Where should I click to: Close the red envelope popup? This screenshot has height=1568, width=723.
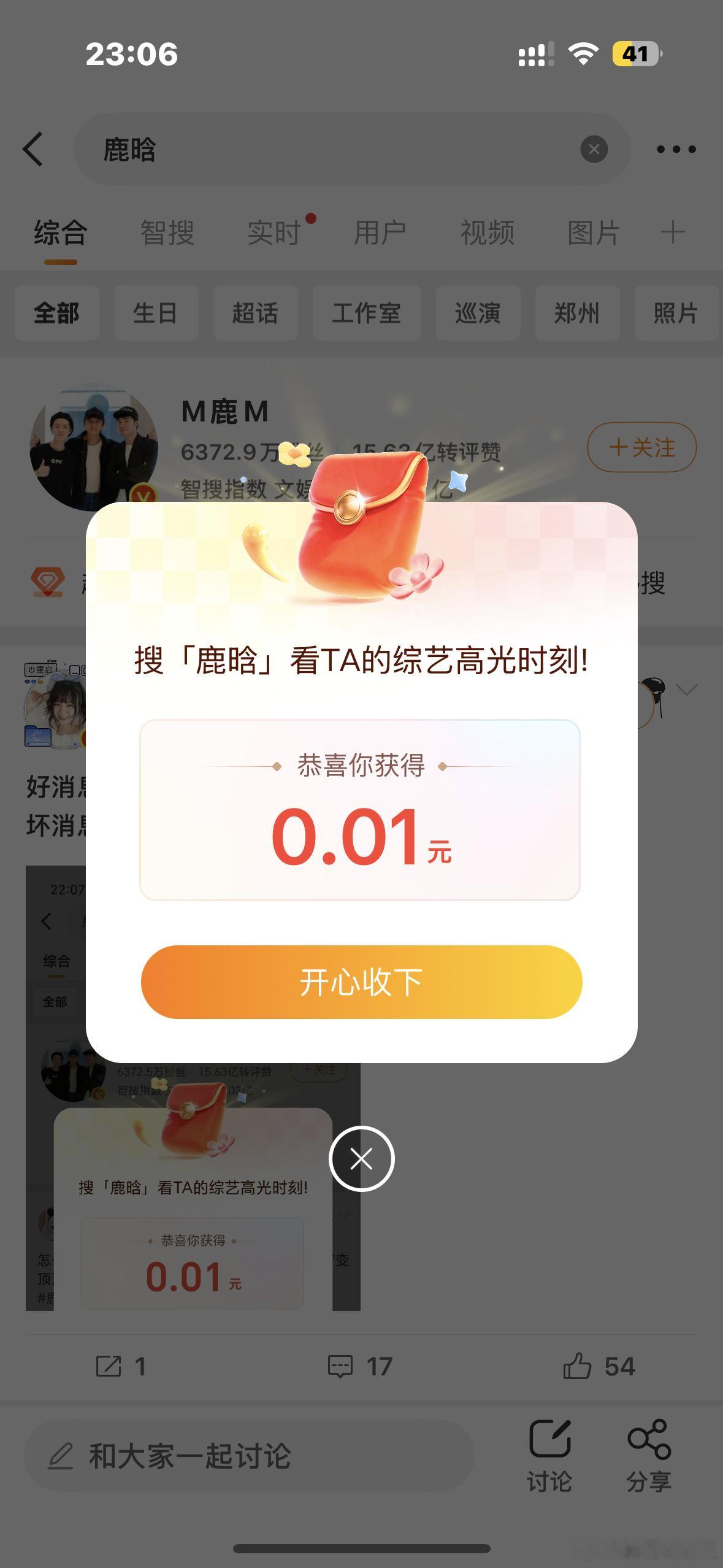point(361,1159)
